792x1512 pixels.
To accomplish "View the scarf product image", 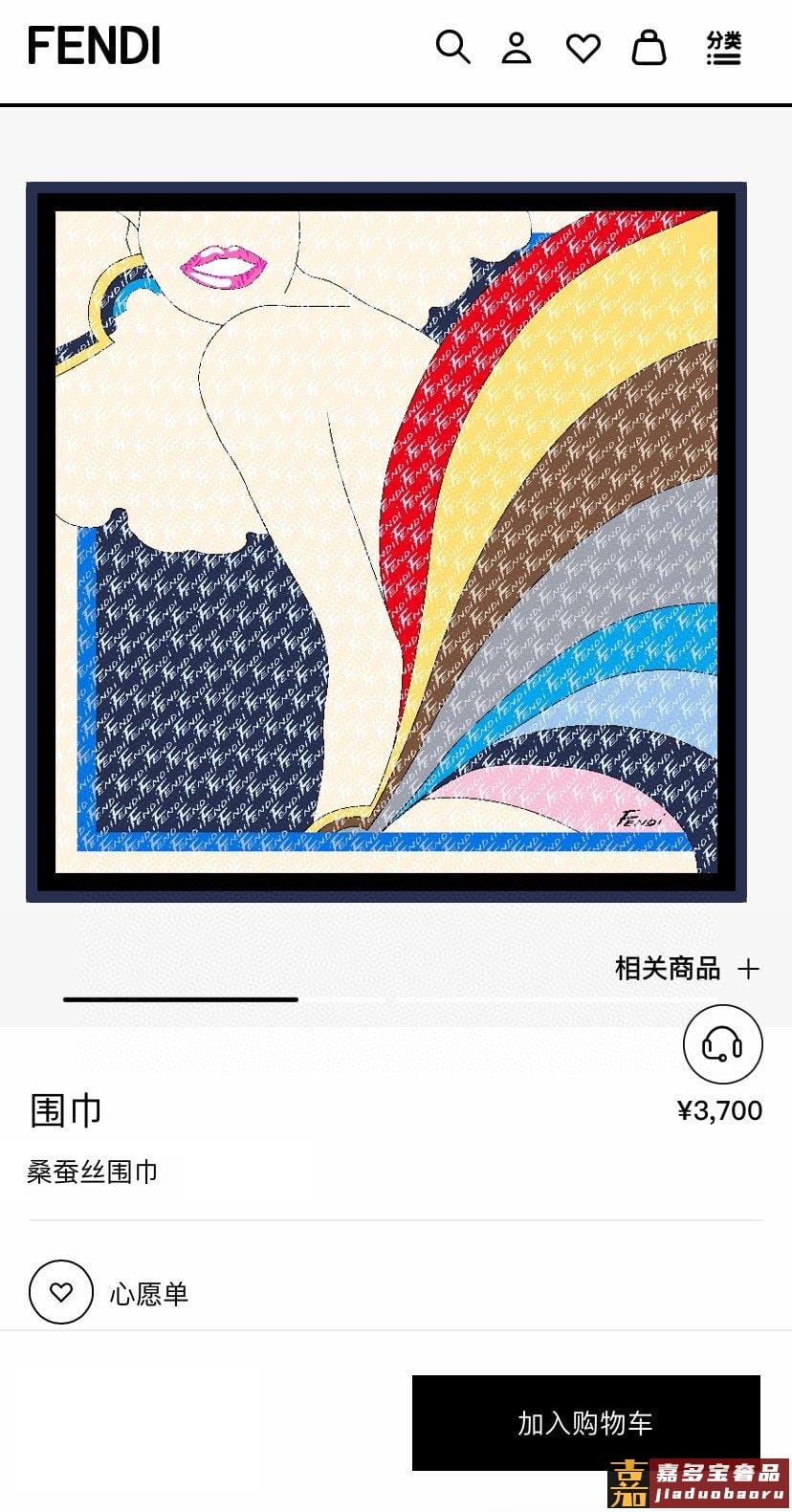I will coord(385,541).
